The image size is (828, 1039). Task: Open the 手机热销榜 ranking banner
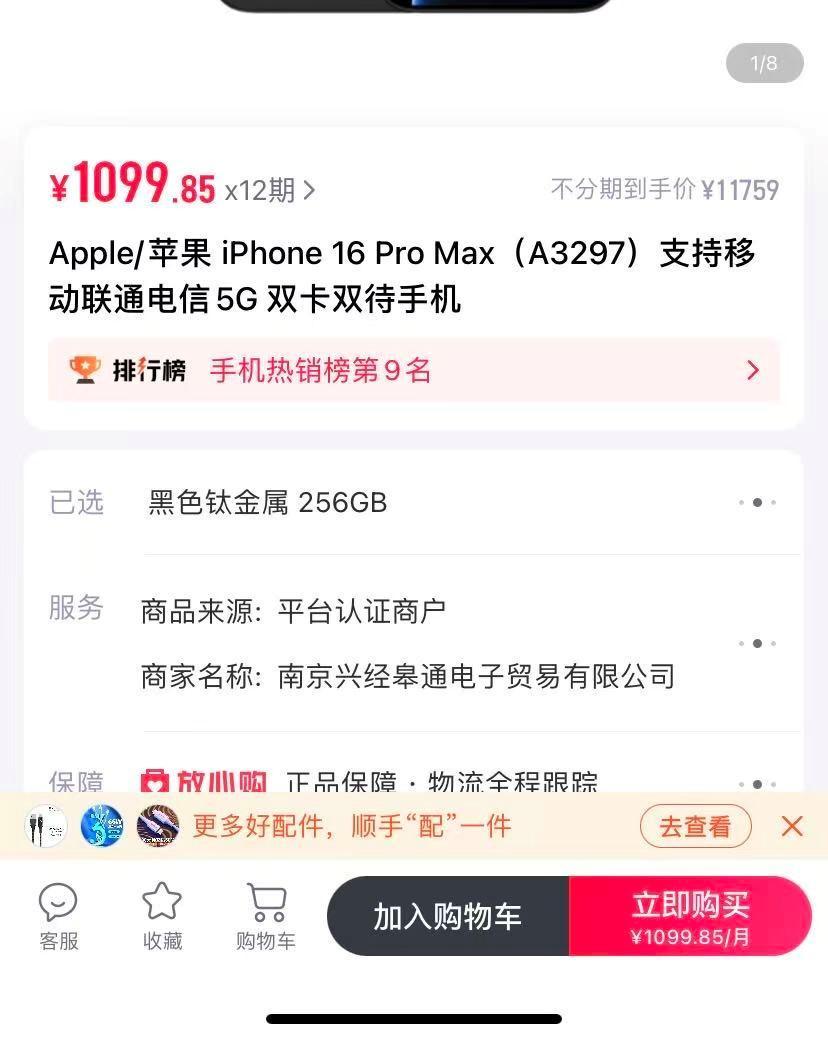pos(413,371)
